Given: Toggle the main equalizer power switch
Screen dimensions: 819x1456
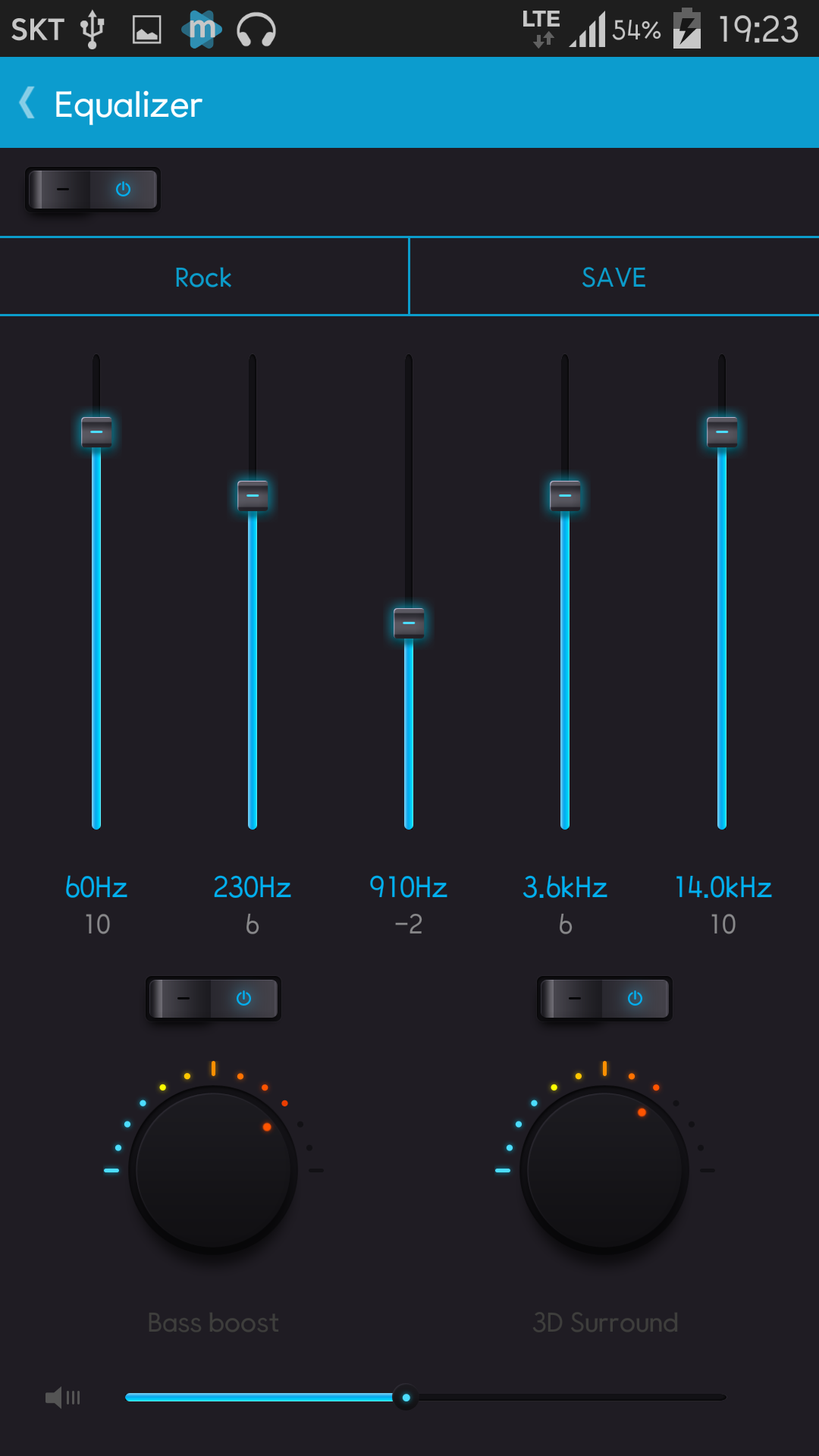Looking at the screenshot, I should [93, 190].
